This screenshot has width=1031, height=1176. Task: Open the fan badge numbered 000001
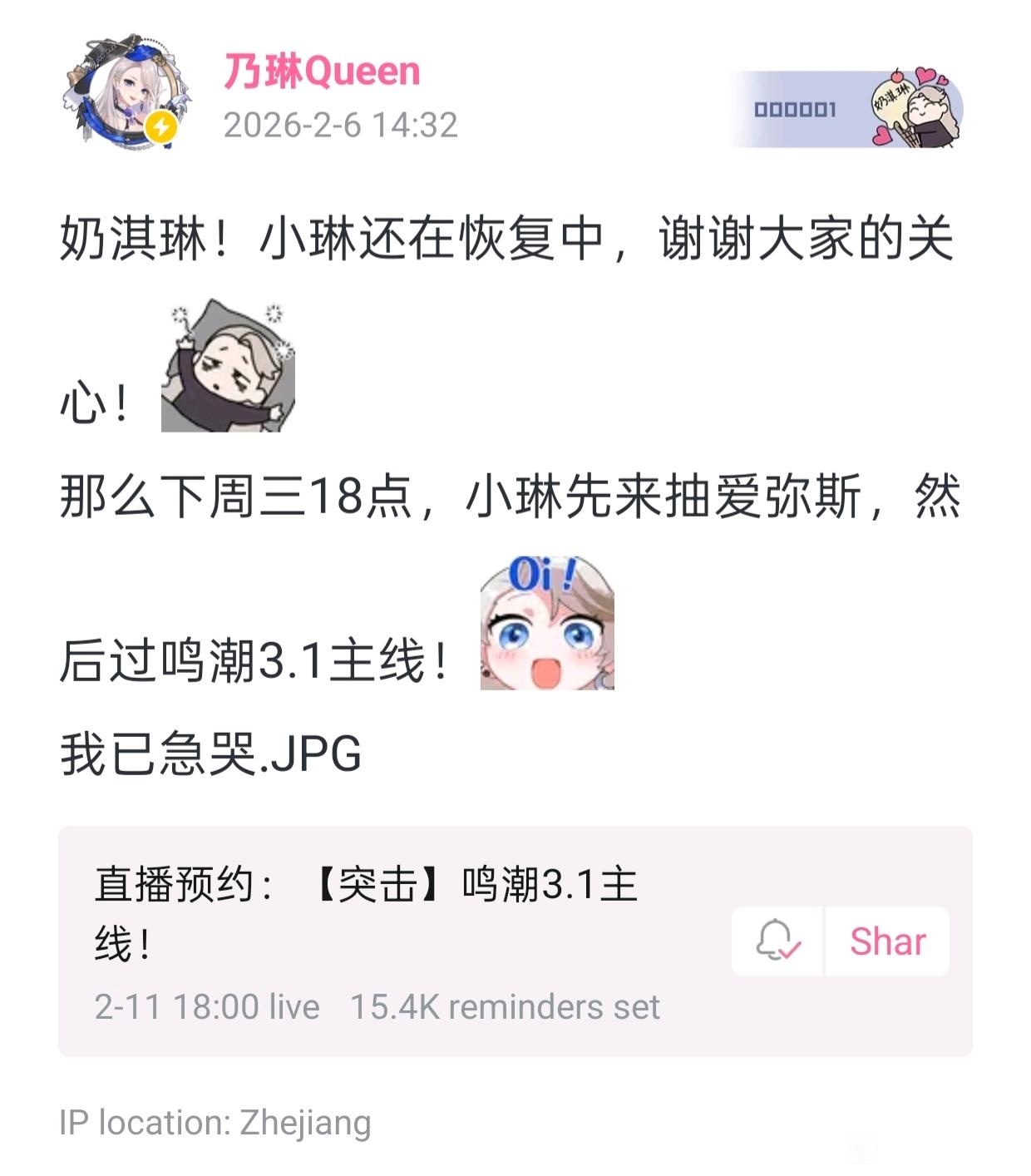[847, 108]
